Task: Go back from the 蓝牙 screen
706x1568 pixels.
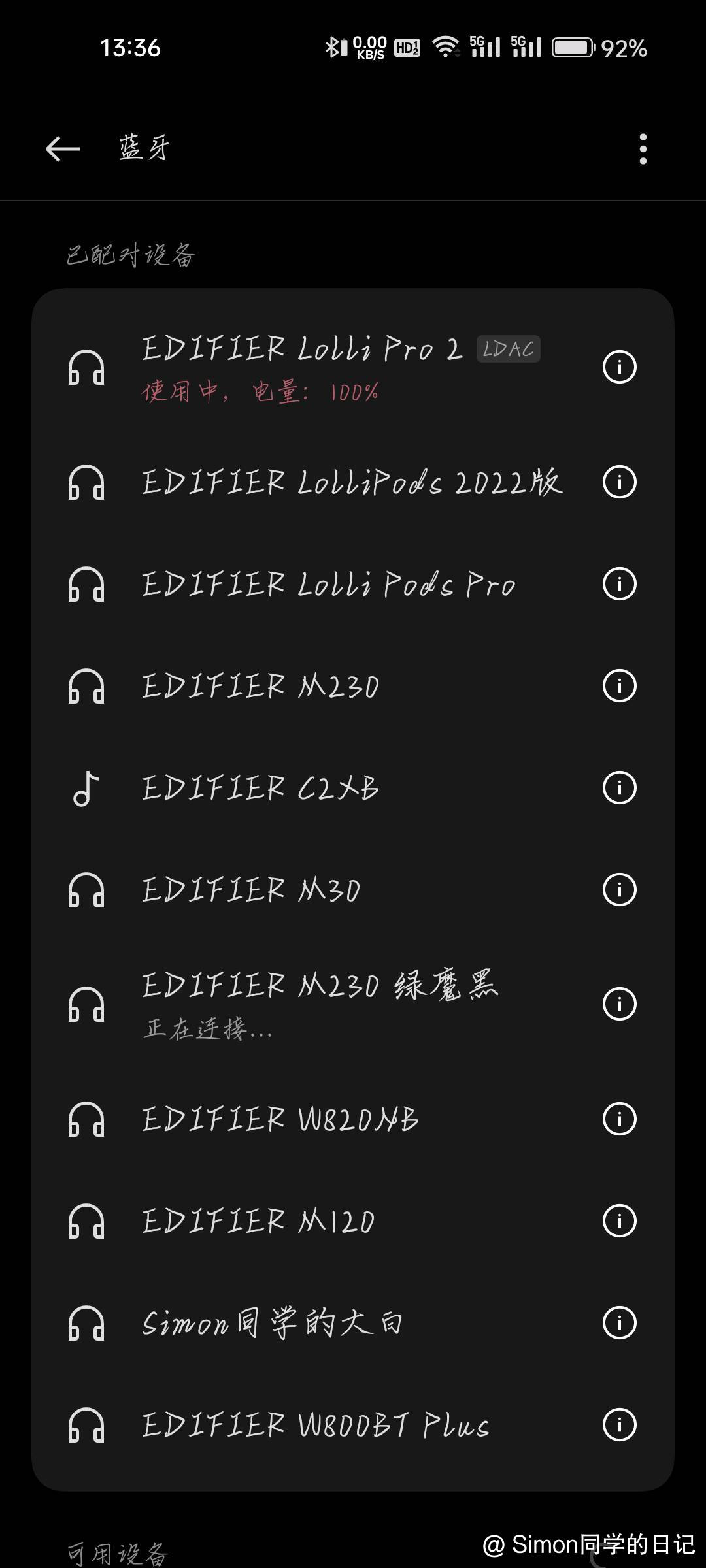Action: pos(63,149)
